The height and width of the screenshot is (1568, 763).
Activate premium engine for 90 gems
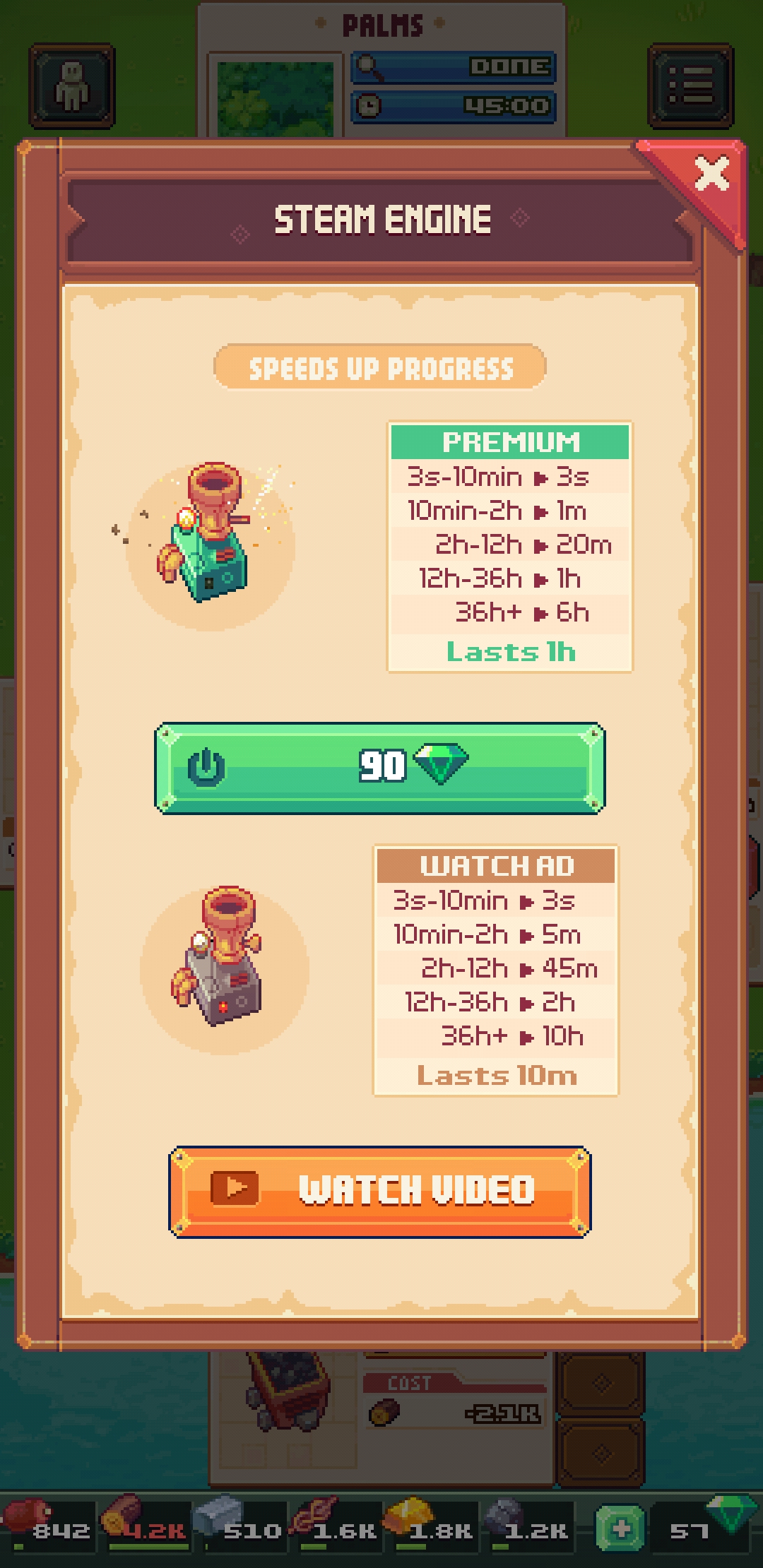pyautogui.click(x=380, y=768)
